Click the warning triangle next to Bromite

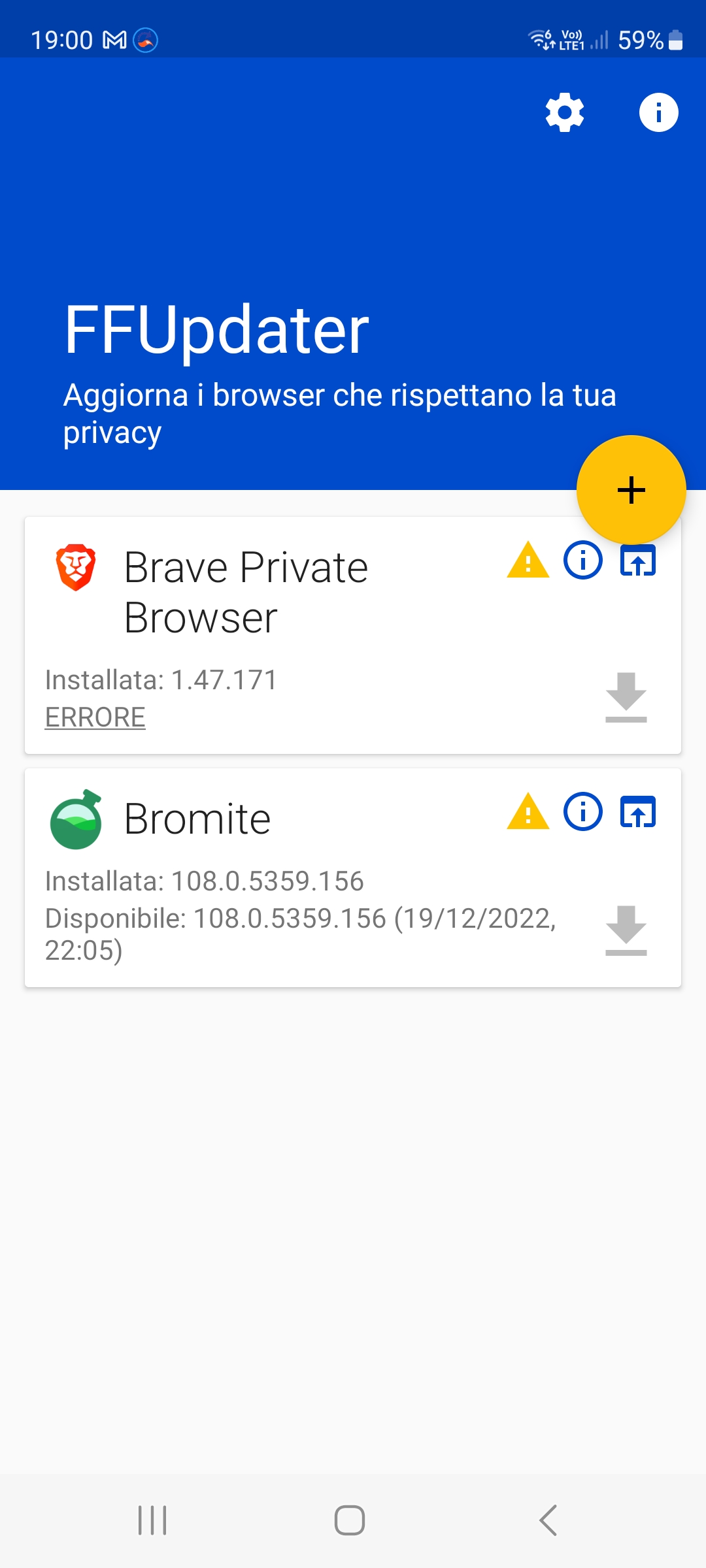(527, 811)
